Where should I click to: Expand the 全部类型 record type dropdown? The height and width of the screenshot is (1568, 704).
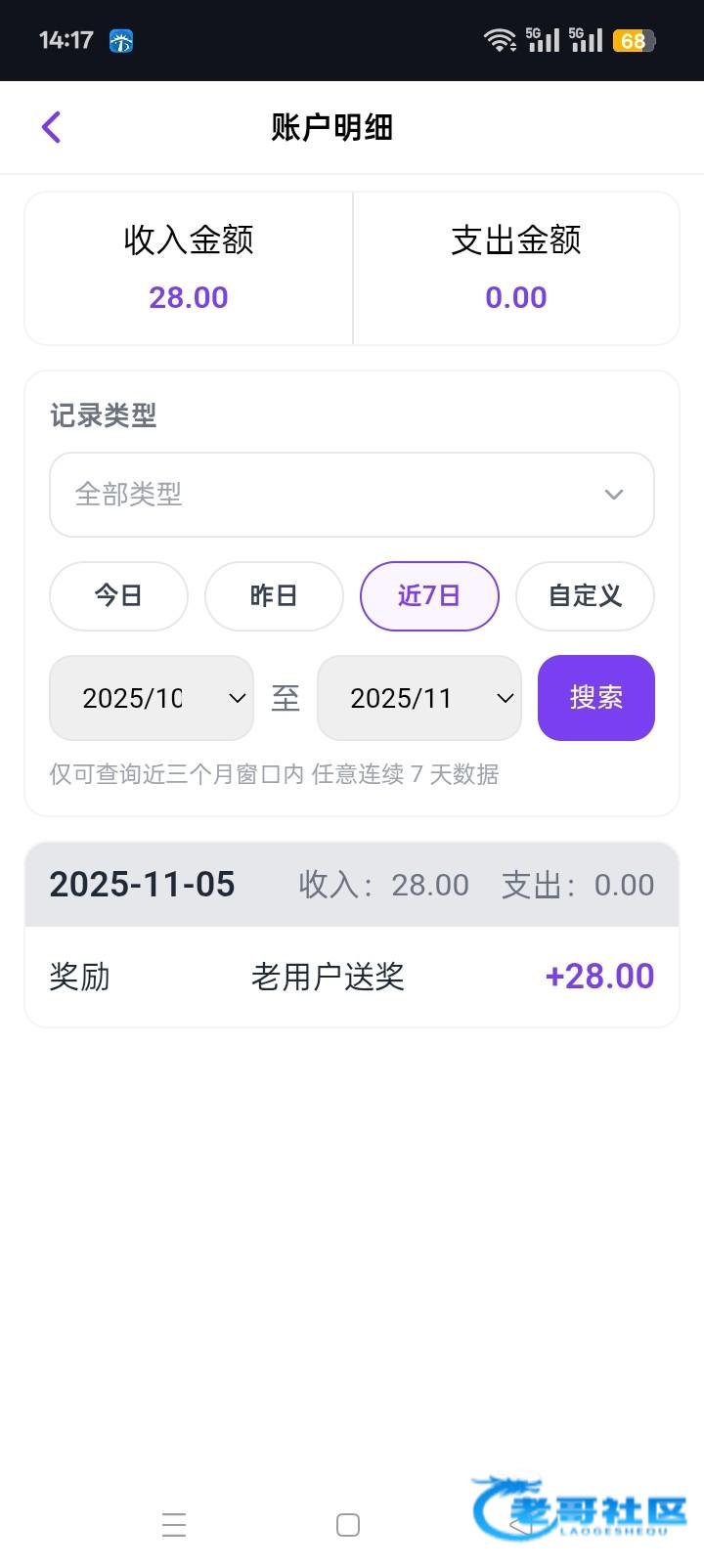352,495
